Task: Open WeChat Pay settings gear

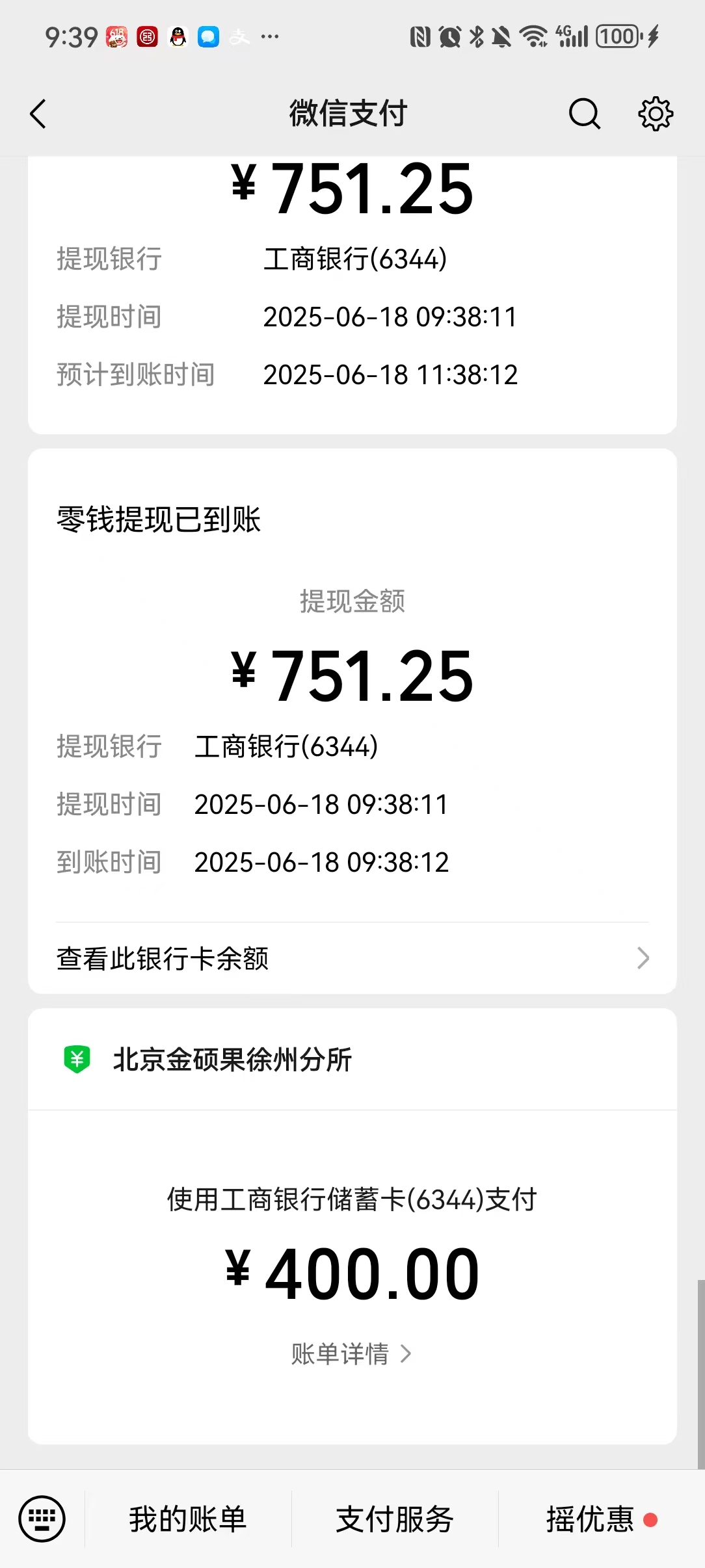Action: coord(655,114)
